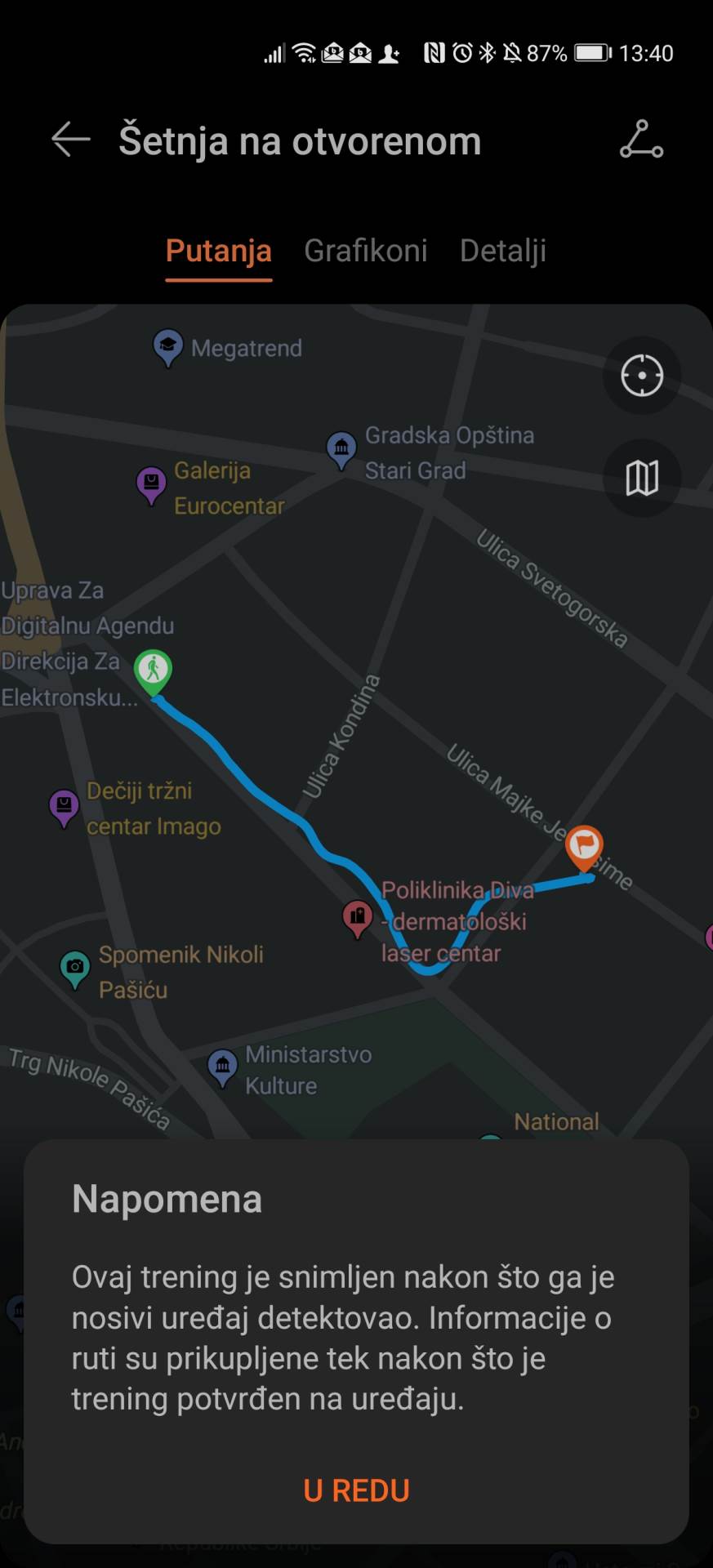Screen dimensions: 713x1568
Task: Select the Putanja tab
Action: tap(218, 251)
